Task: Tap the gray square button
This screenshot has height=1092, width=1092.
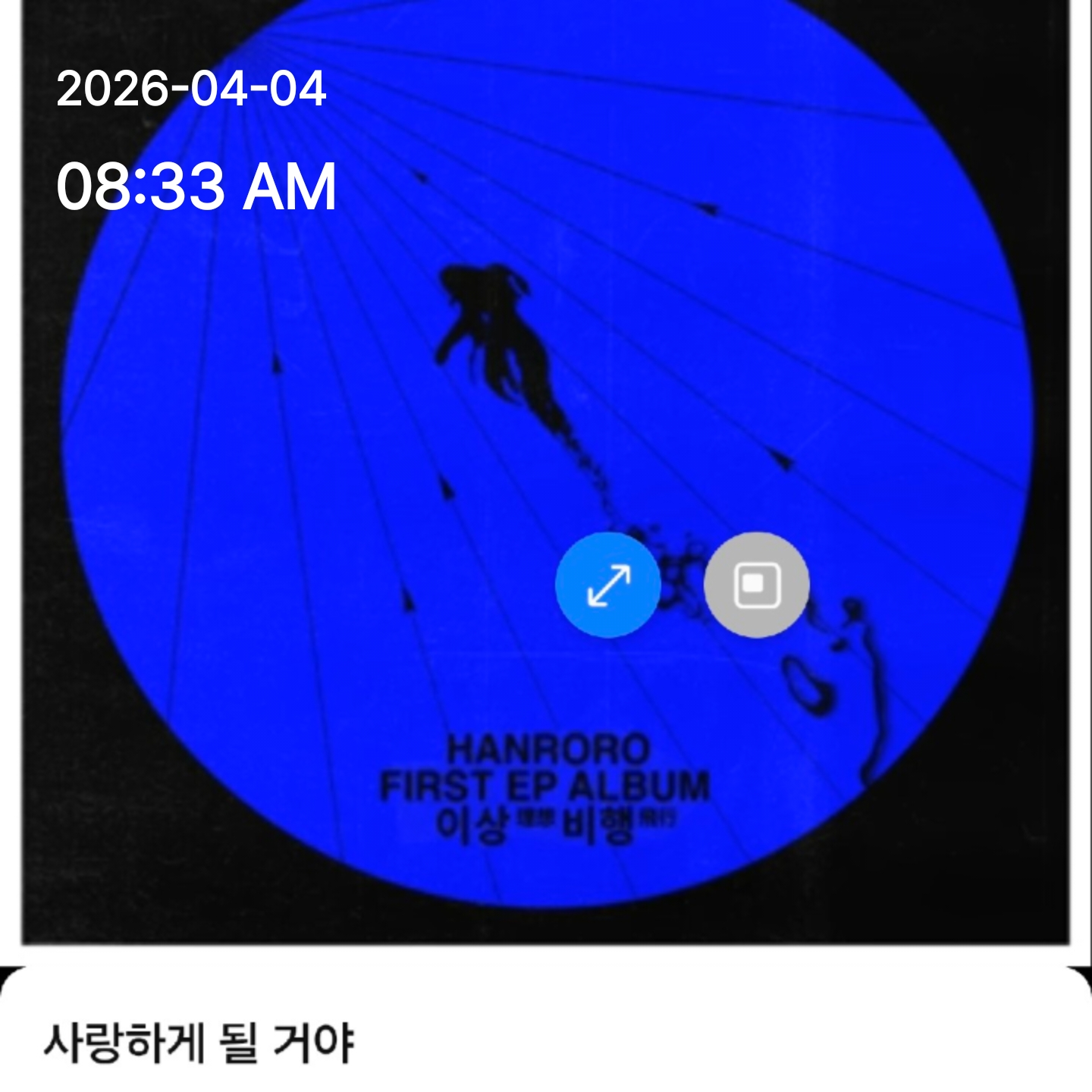Action: [756, 585]
